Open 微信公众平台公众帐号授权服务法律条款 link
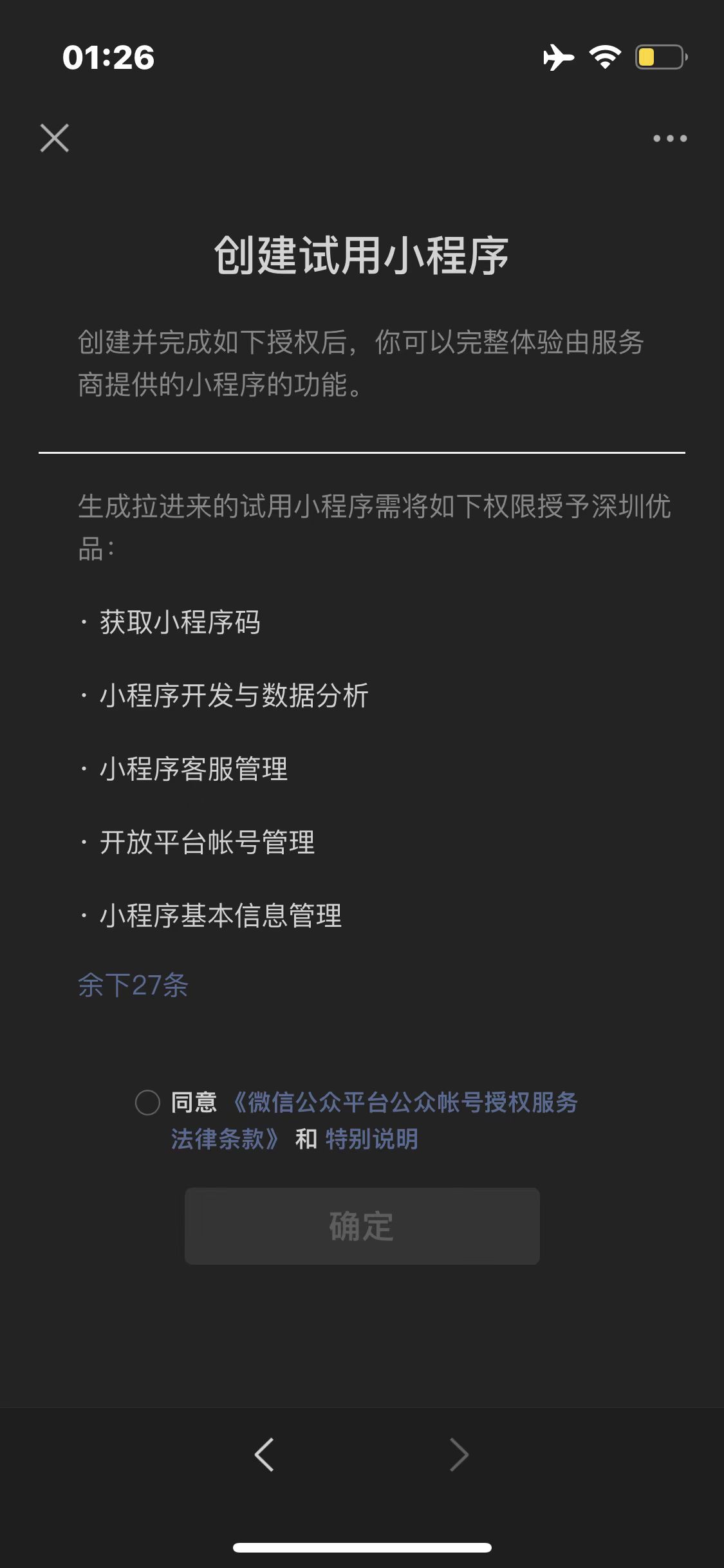This screenshot has width=724, height=1568. (x=374, y=1121)
